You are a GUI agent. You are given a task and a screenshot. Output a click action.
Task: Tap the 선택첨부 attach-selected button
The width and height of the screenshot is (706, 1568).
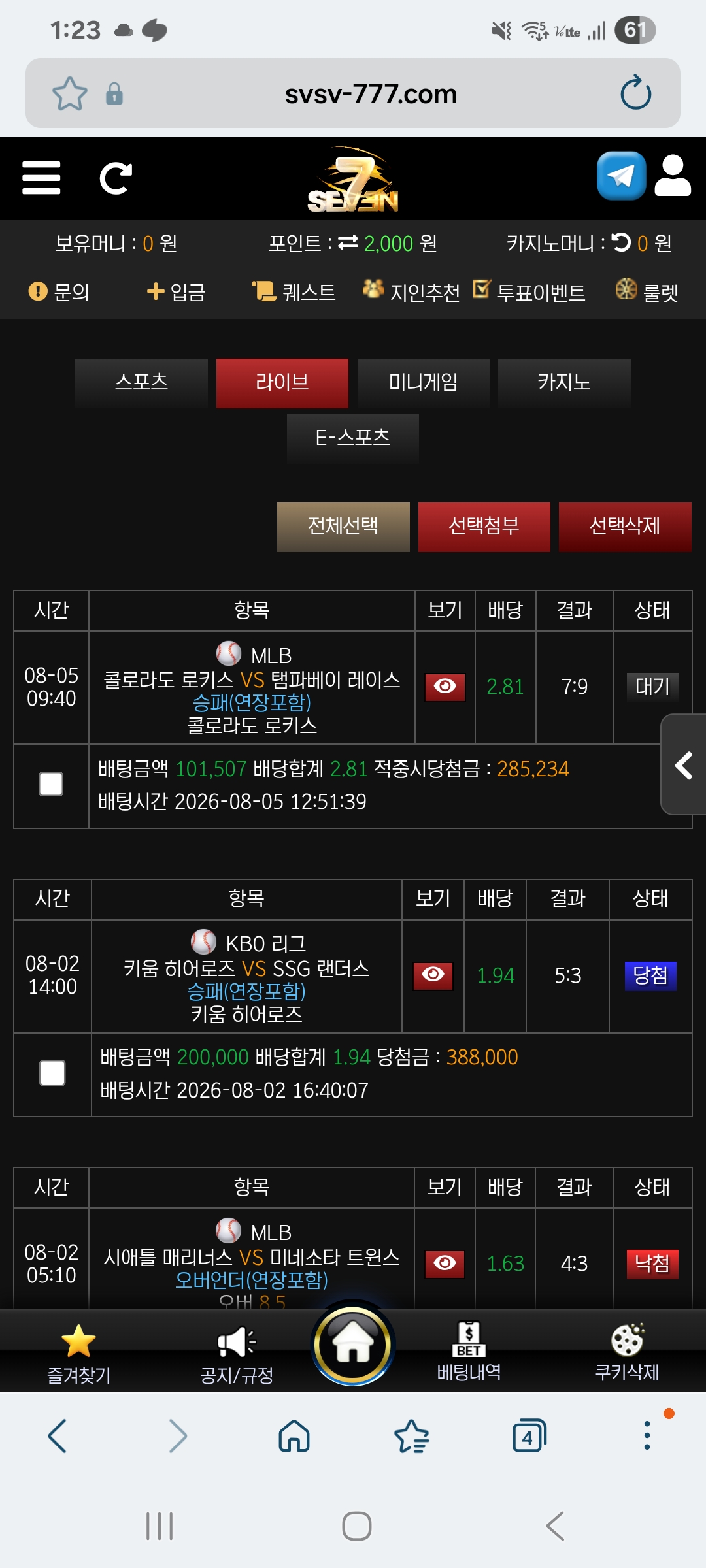pos(484,527)
